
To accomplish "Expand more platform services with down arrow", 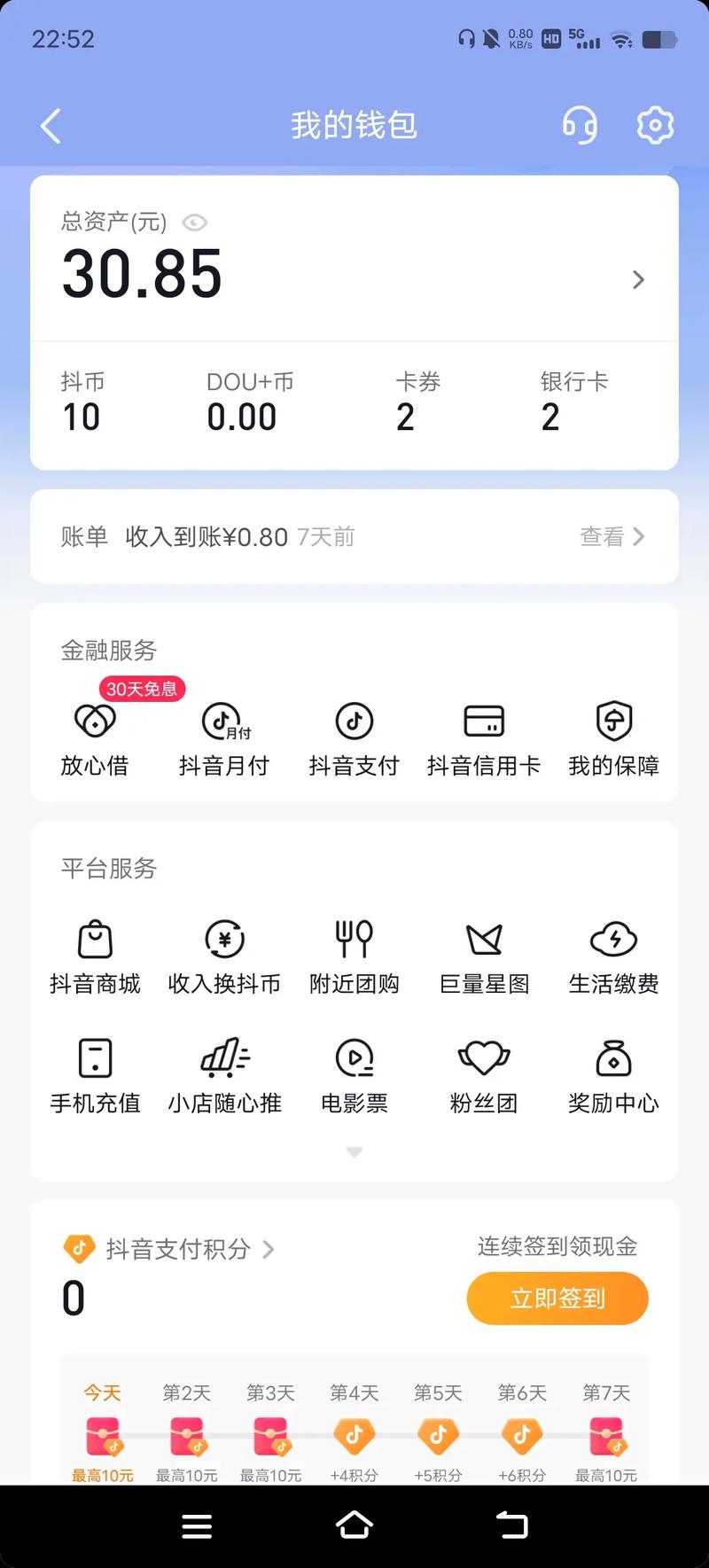I will coord(354,1151).
